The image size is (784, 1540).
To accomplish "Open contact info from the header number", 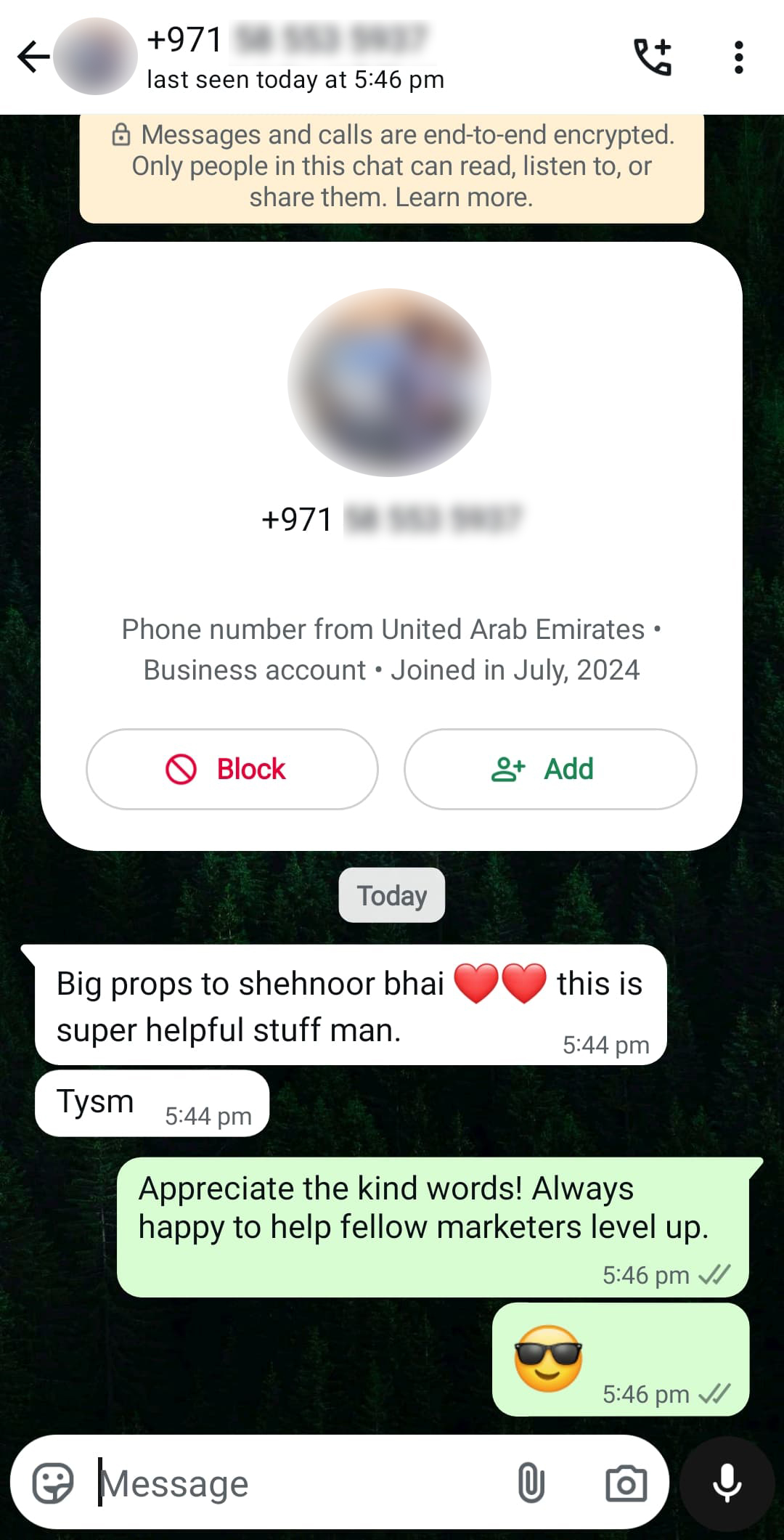I will click(290, 57).
